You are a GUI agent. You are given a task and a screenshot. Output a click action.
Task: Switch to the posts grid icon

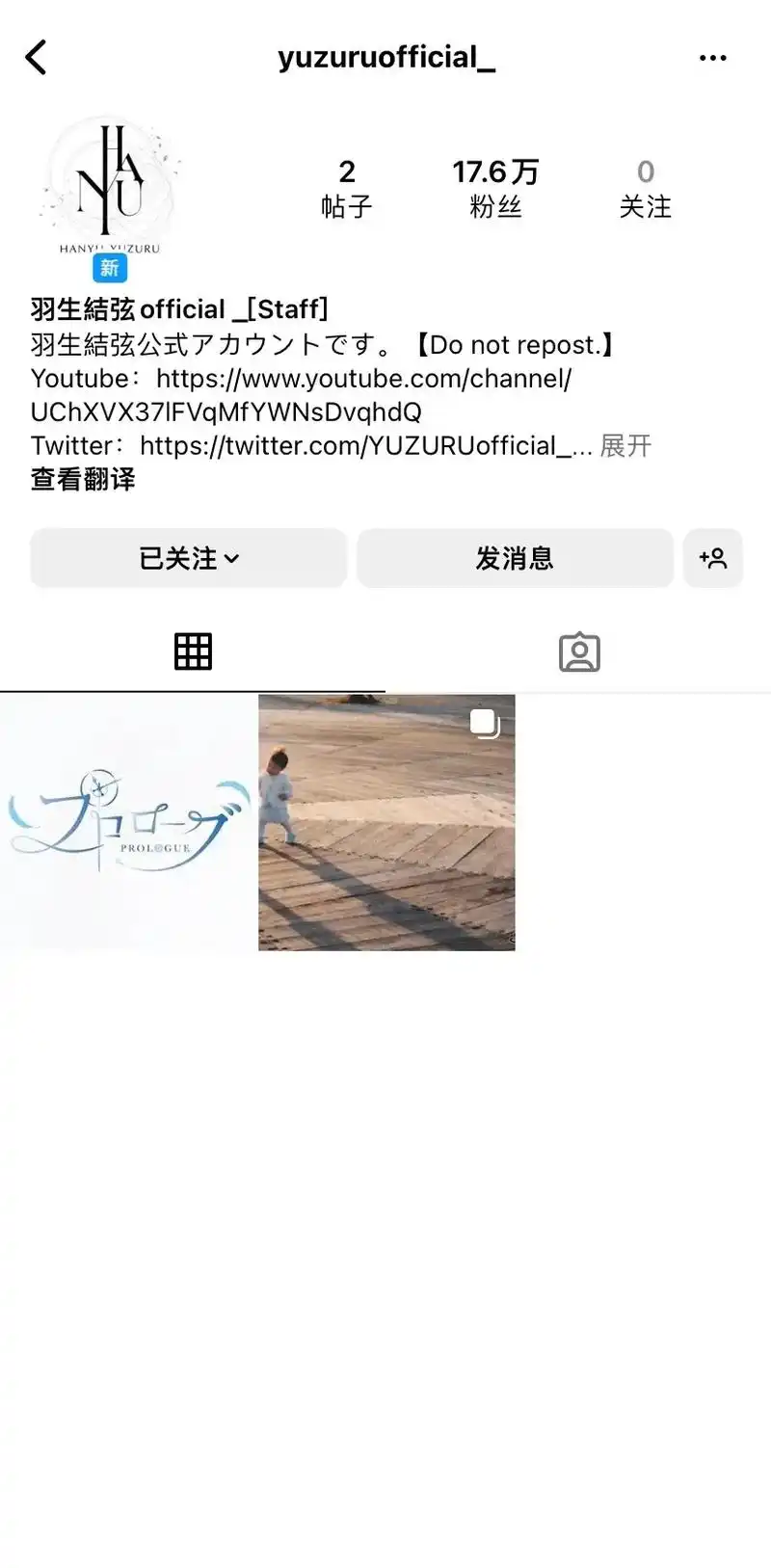pyautogui.click(x=192, y=651)
